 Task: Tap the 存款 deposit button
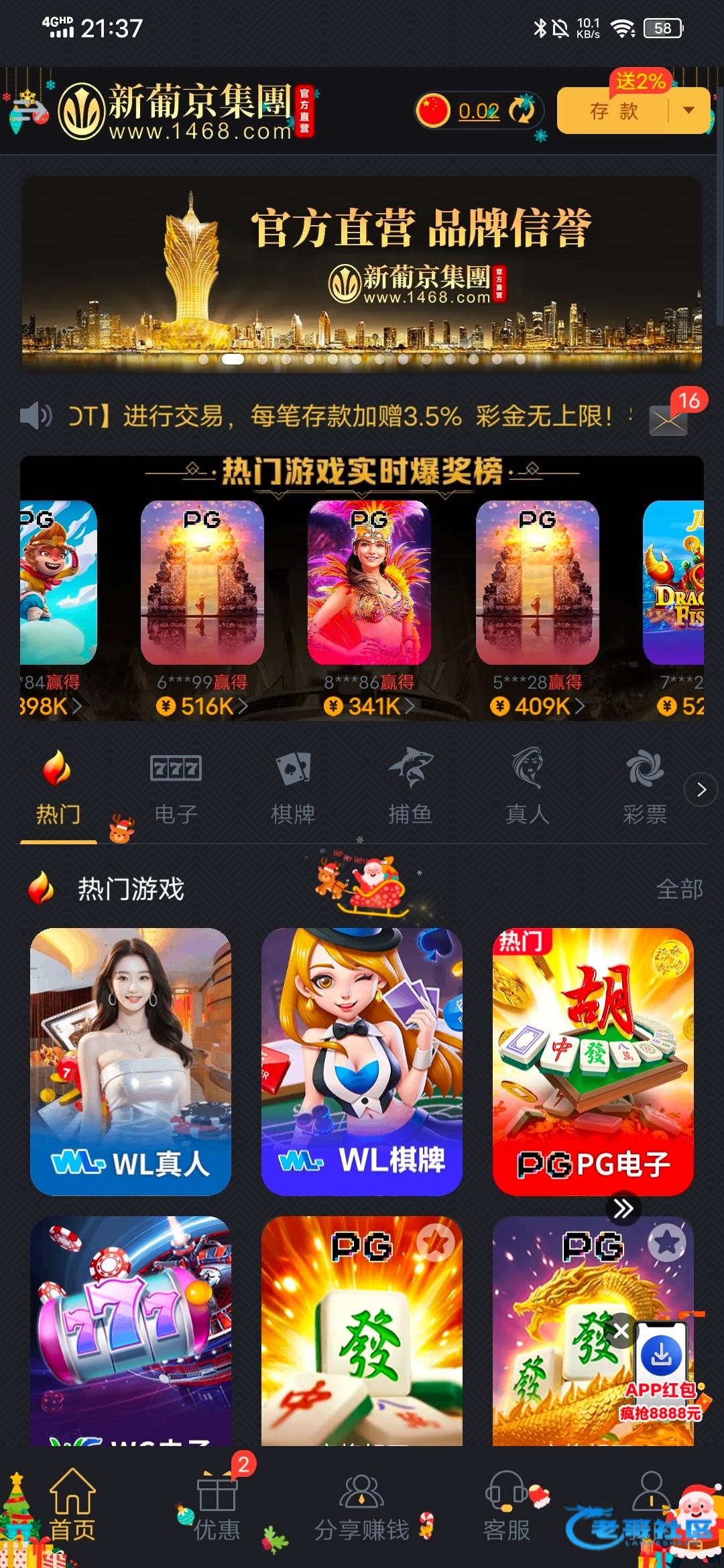point(613,111)
